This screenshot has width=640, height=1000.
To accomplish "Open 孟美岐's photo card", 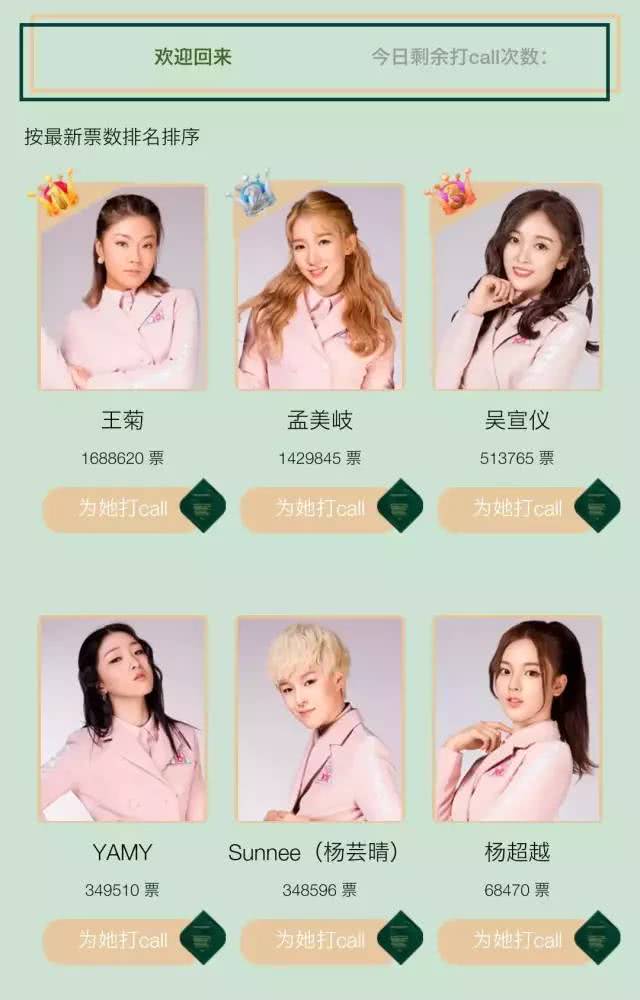I will [x=320, y=288].
